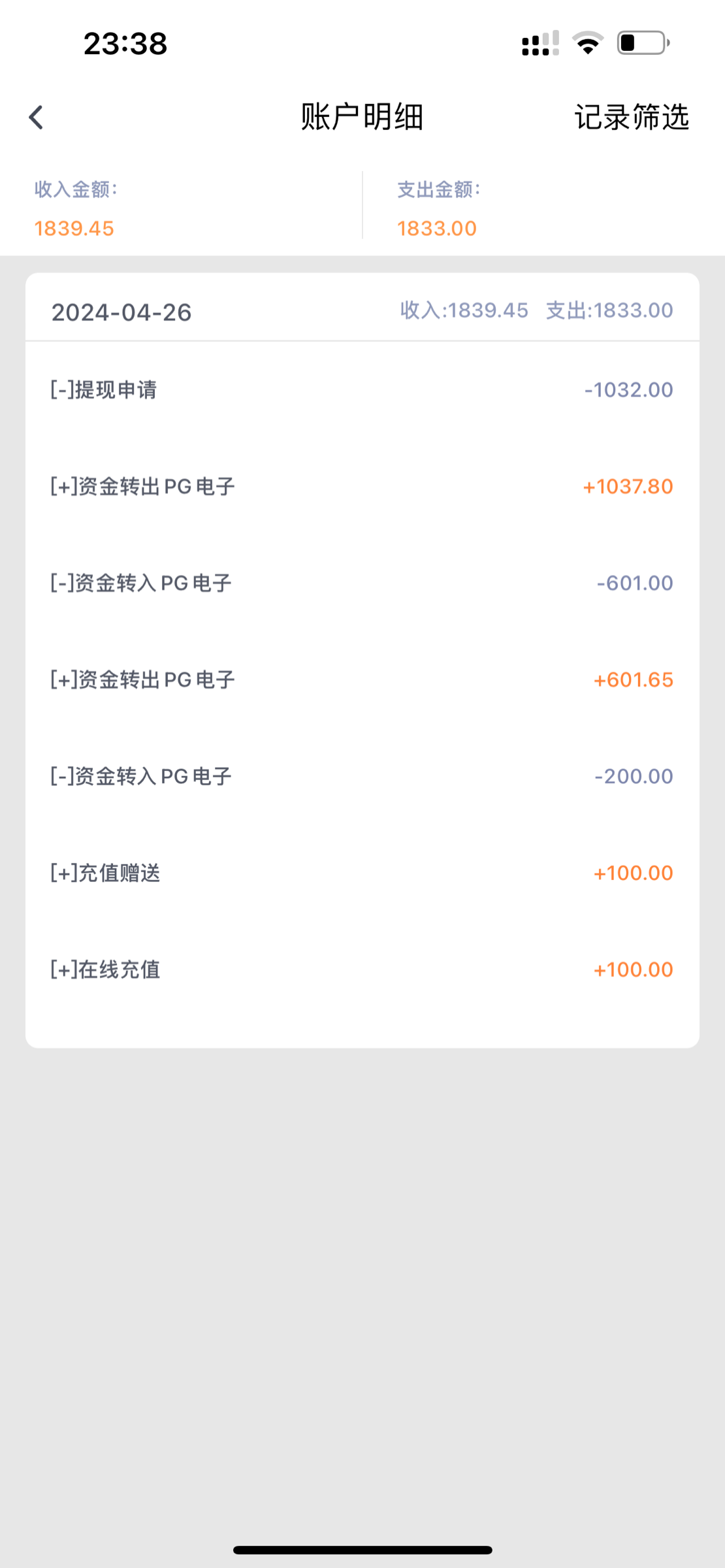Go back using the top-left arrow
This screenshot has width=725, height=1568.
[37, 118]
